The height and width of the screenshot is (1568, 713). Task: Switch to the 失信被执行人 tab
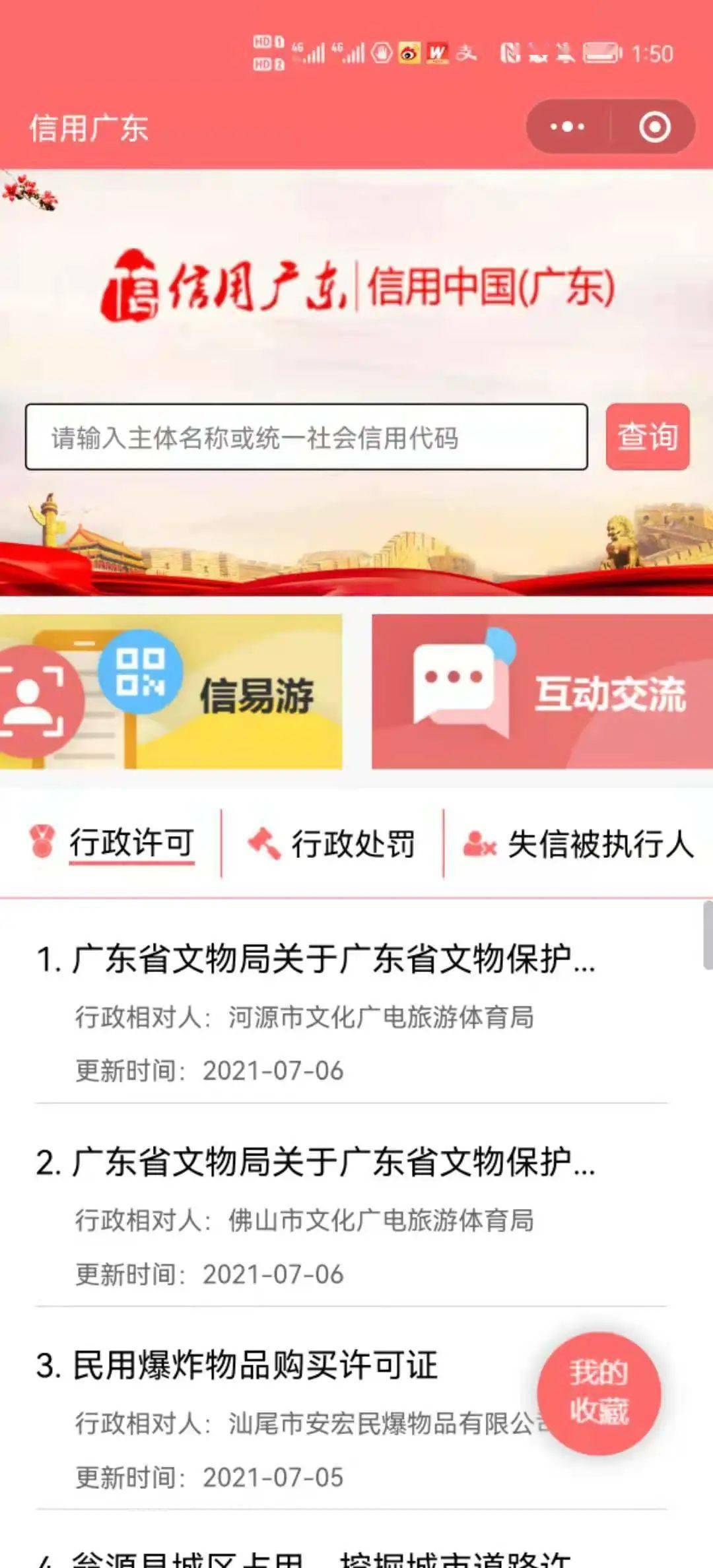pos(578,843)
